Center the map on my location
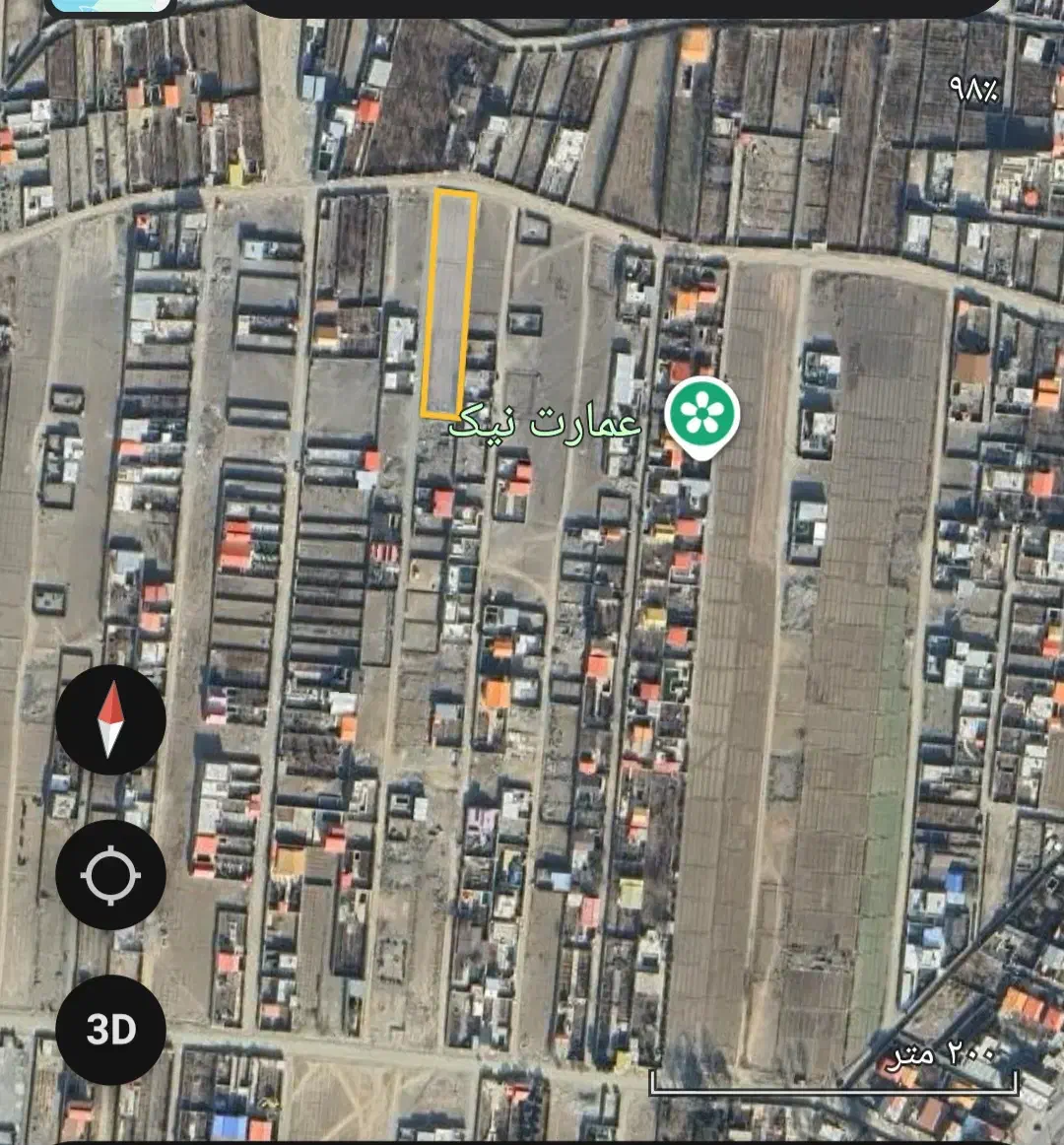1064x1145 pixels. [110, 875]
